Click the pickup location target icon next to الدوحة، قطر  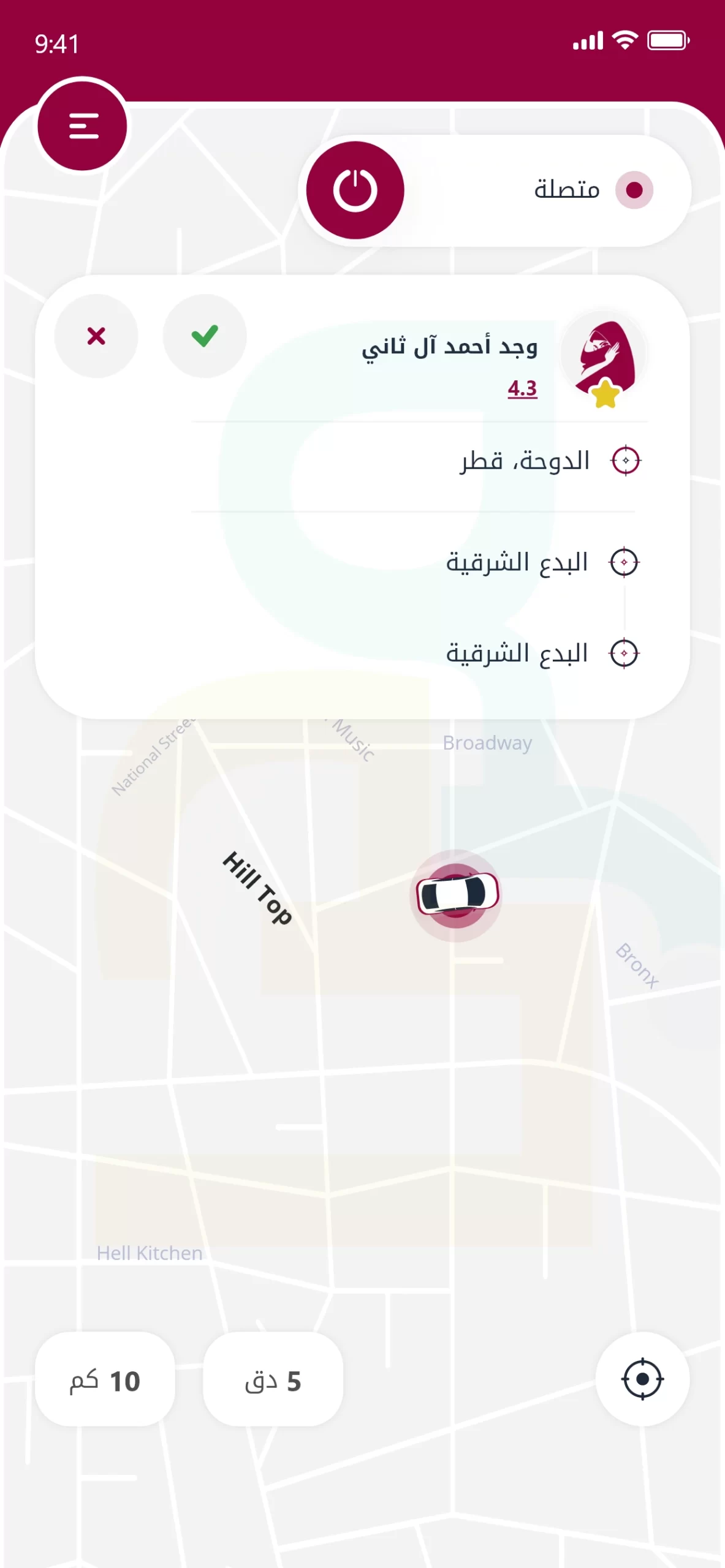626,459
